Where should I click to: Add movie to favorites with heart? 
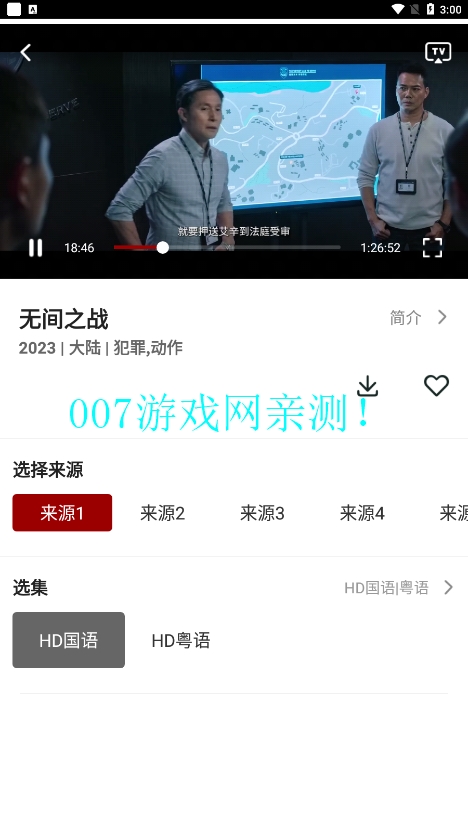pos(436,386)
